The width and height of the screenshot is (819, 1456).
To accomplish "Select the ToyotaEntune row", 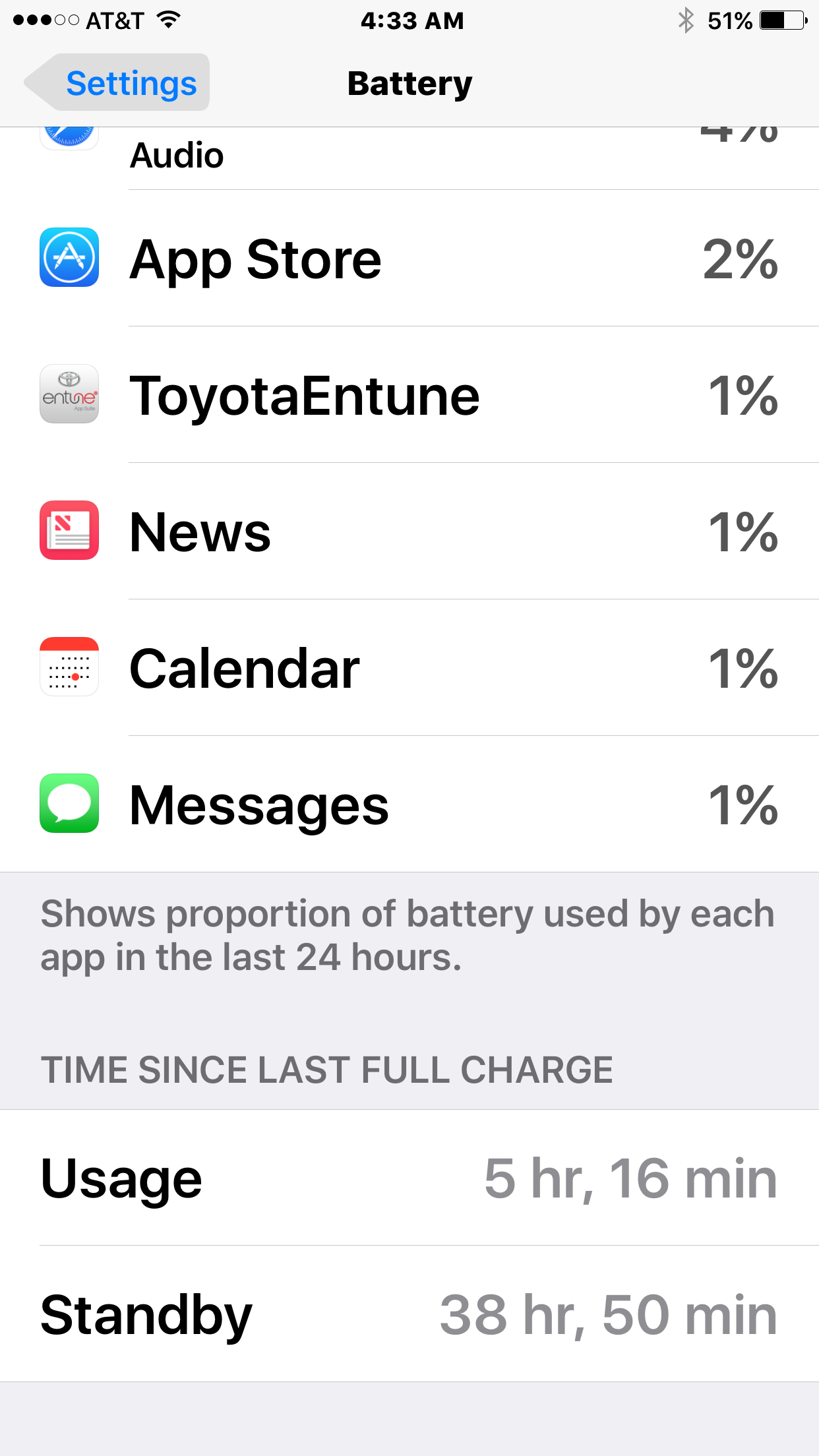I will click(x=409, y=394).
